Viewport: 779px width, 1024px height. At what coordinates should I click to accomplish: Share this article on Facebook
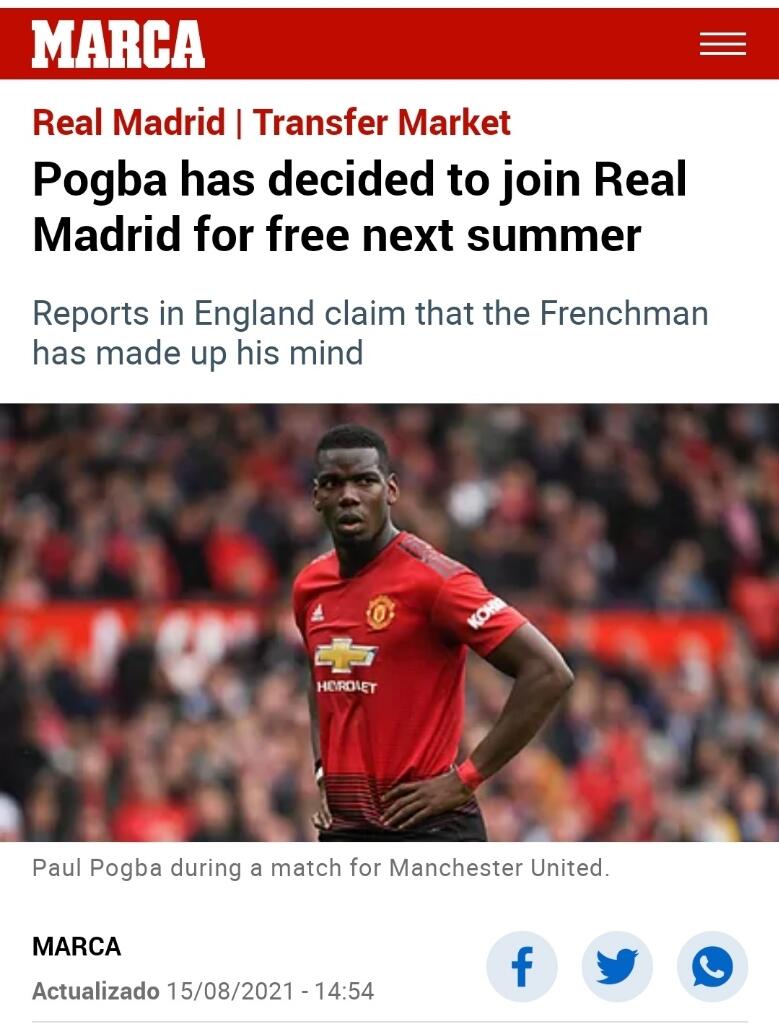point(521,967)
